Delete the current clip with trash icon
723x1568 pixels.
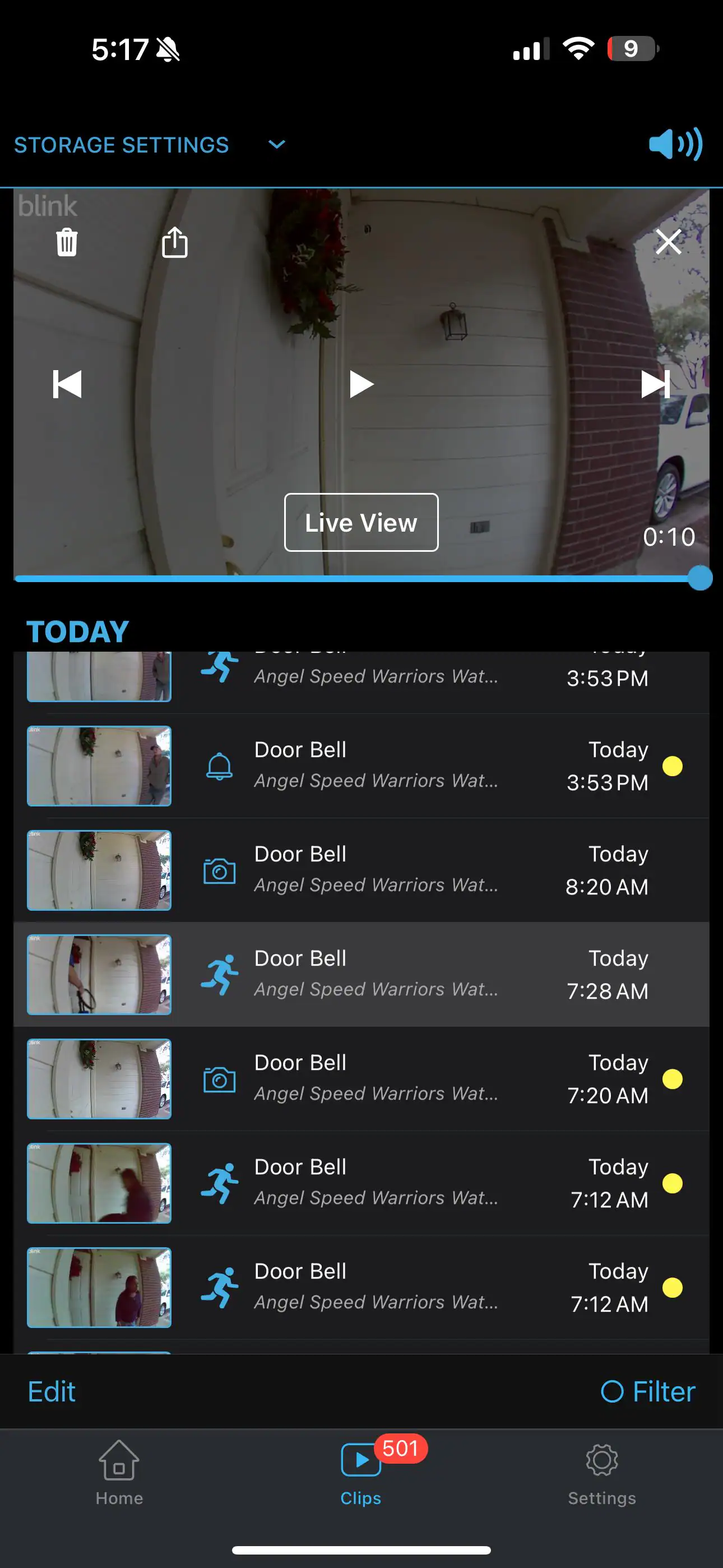coord(67,242)
